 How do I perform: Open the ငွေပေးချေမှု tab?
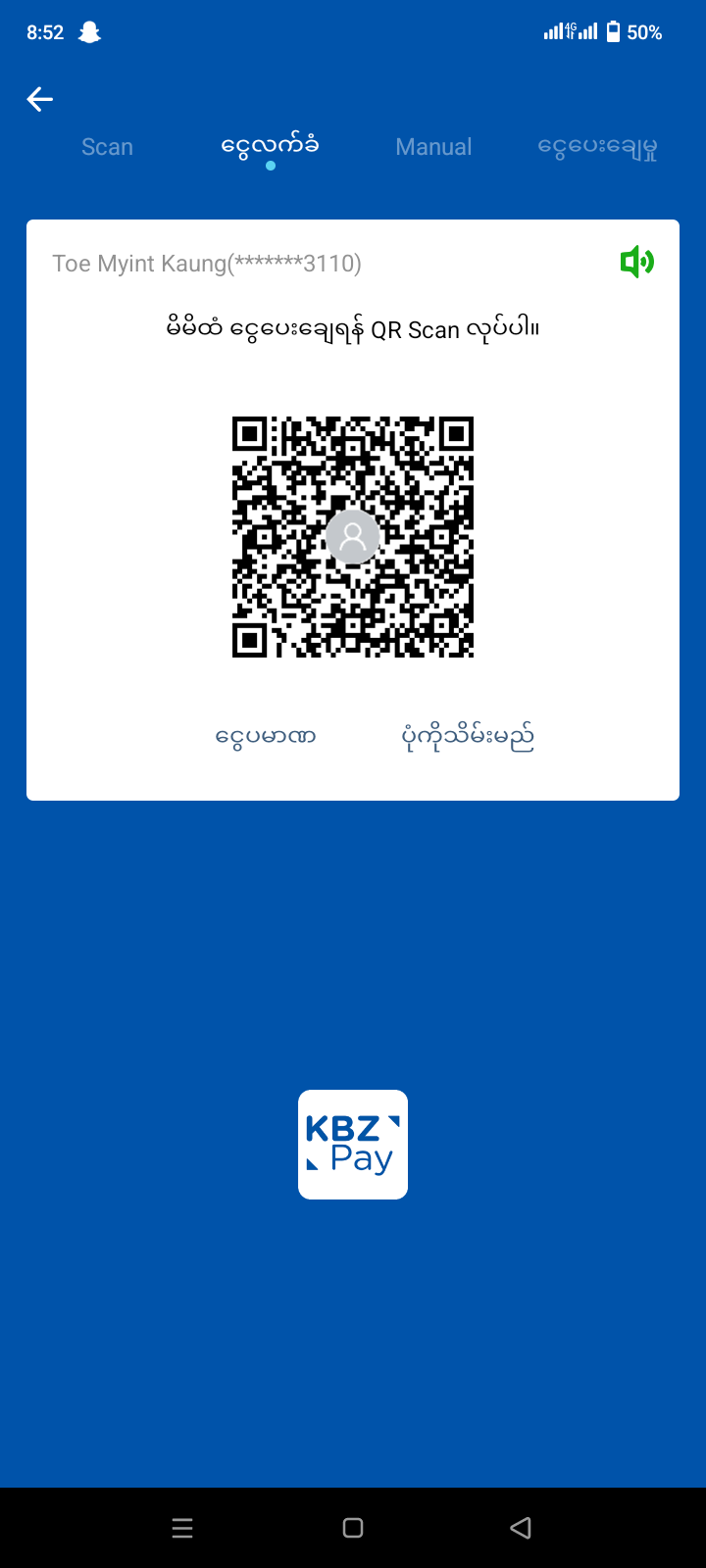coord(597,147)
